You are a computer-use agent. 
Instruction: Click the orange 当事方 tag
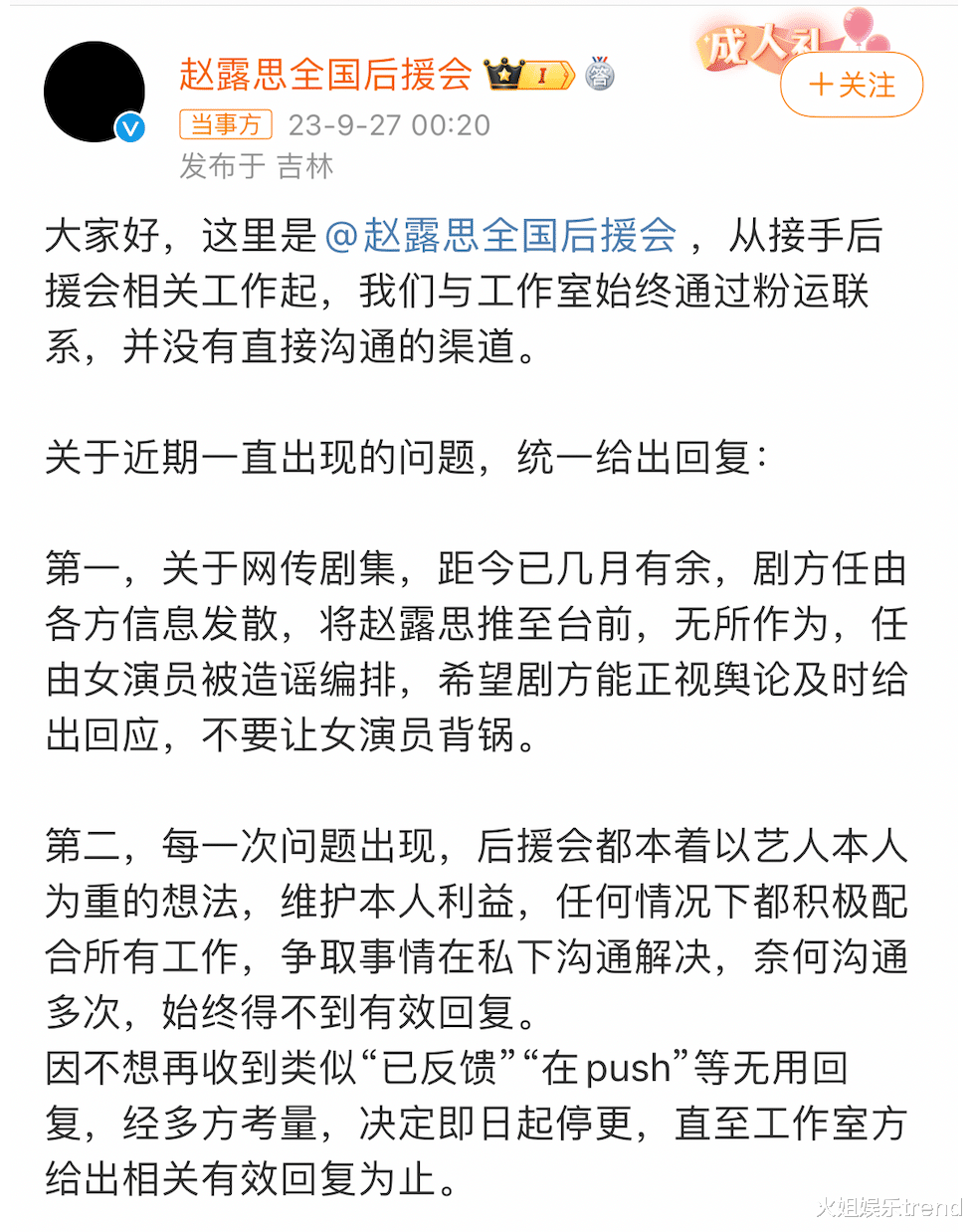pos(225,125)
